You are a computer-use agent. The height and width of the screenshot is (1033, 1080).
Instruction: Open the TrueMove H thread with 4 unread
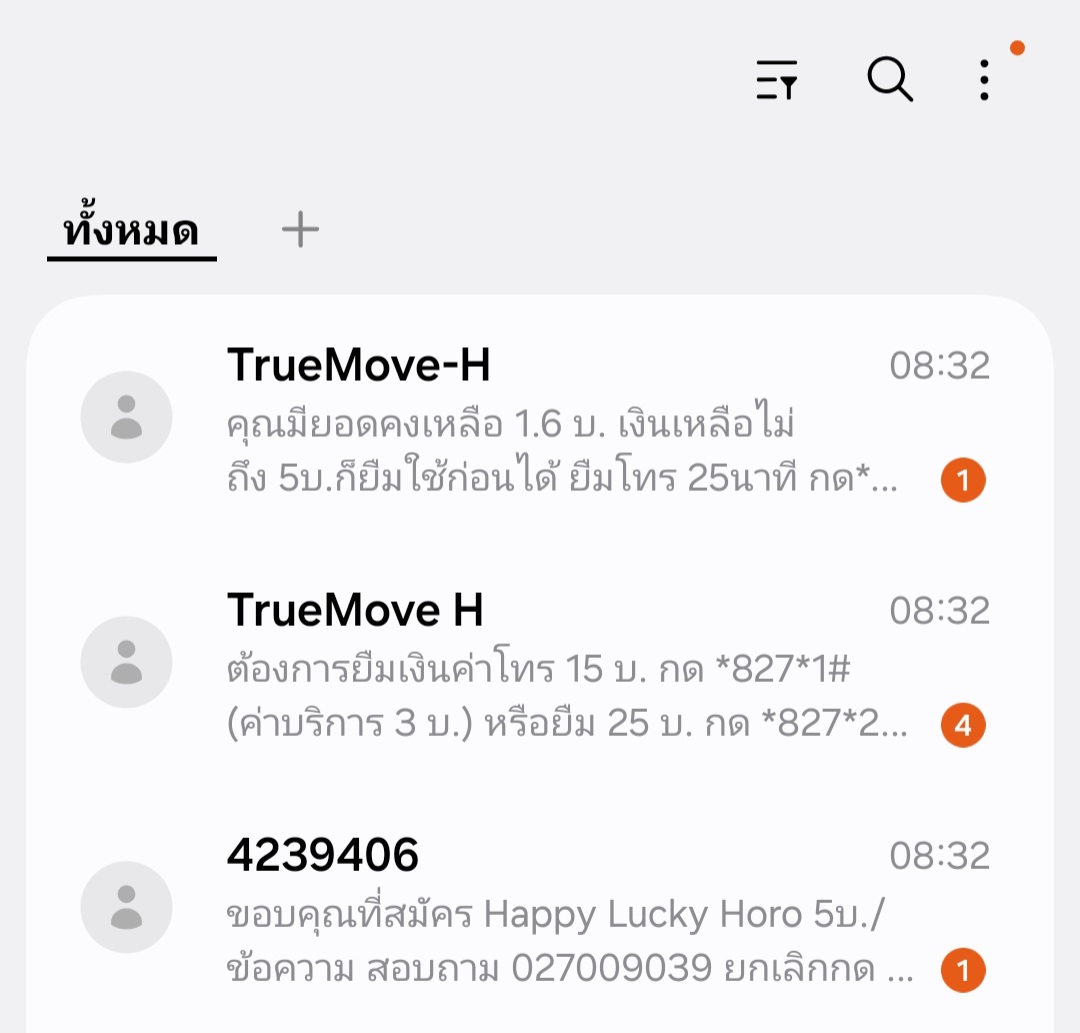pos(540,665)
